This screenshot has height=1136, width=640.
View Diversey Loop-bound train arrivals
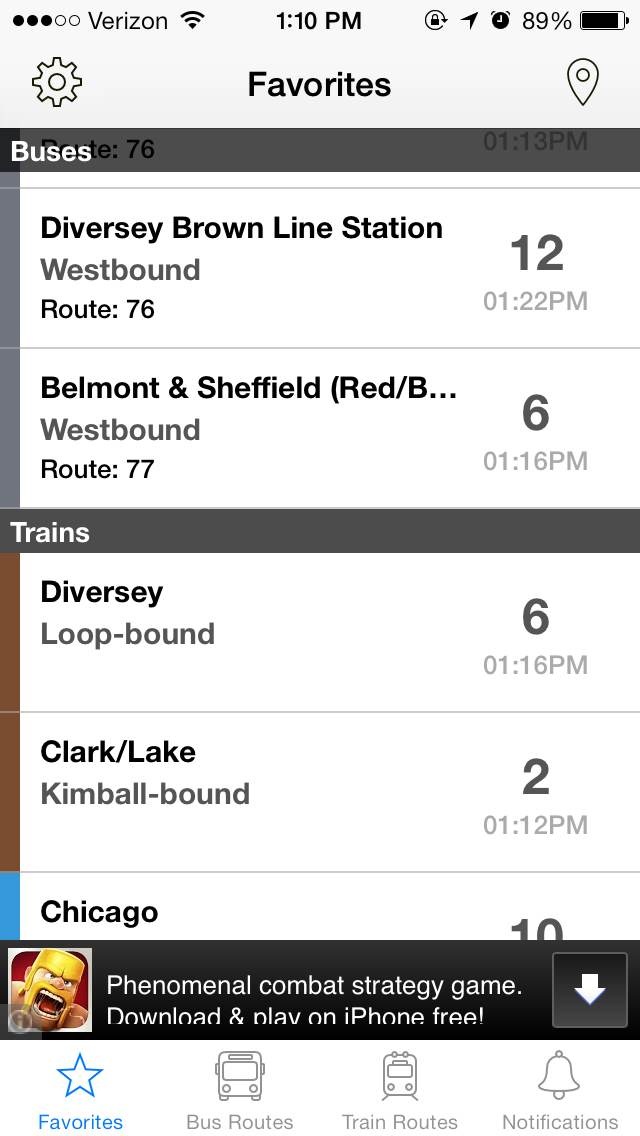click(x=320, y=632)
